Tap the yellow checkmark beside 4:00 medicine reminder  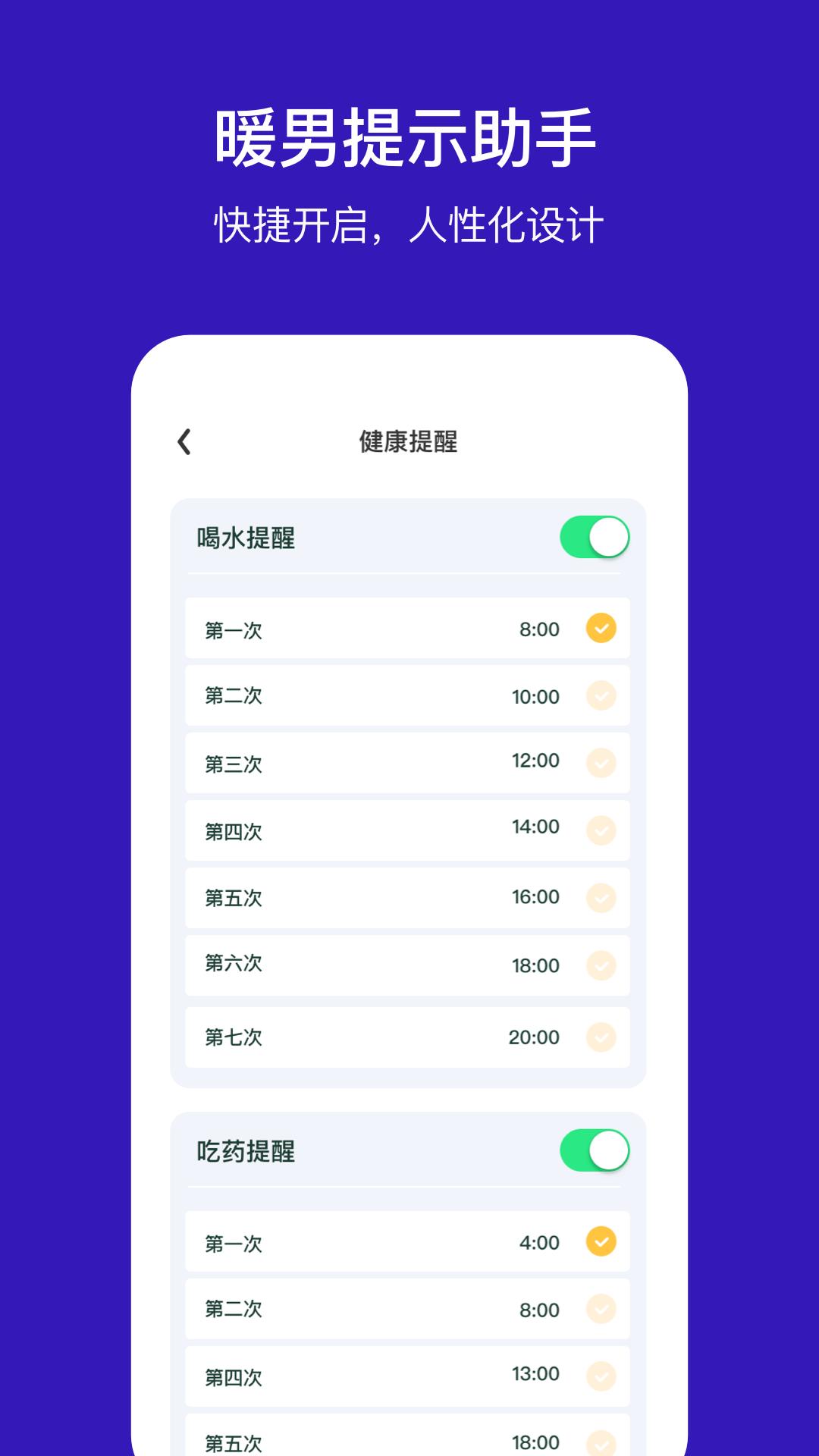point(600,1243)
